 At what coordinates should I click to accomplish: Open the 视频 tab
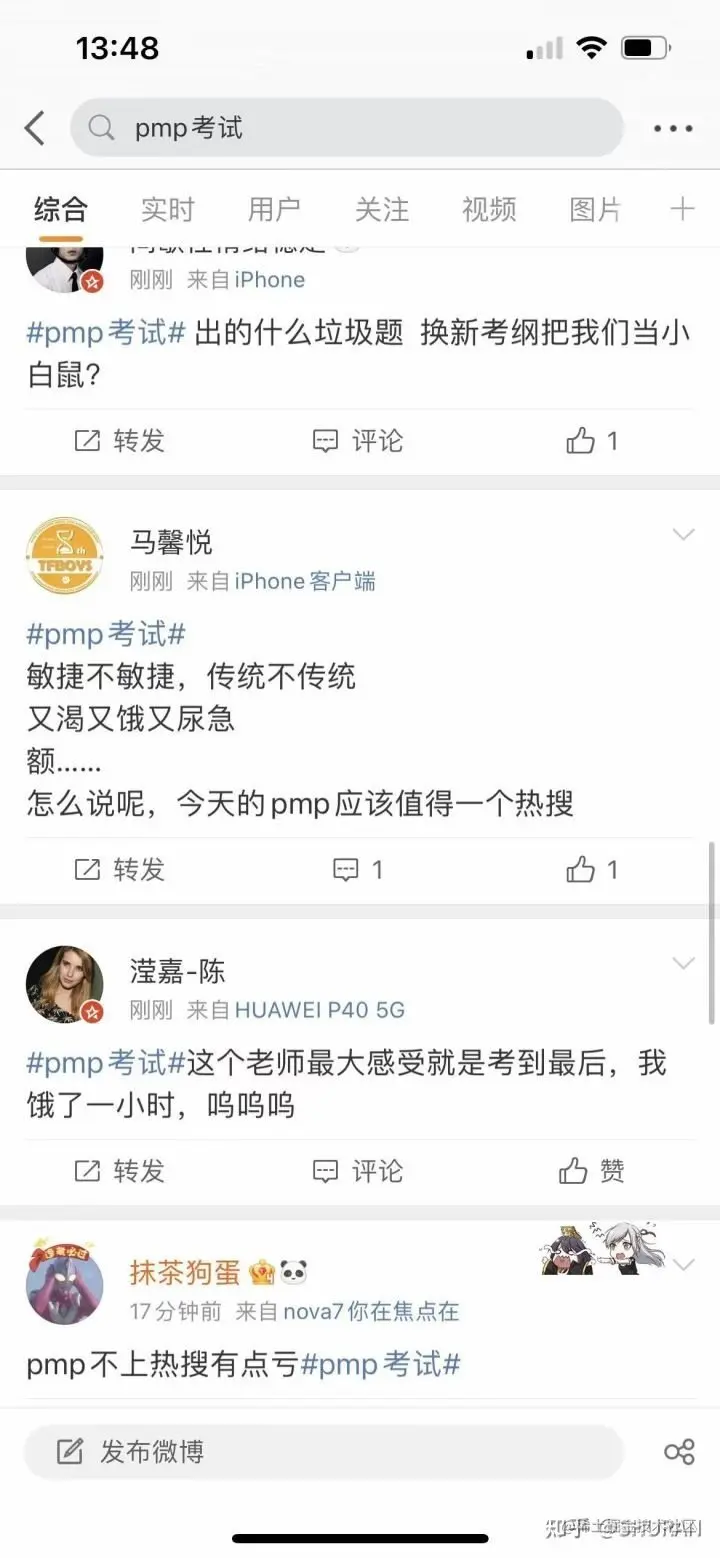click(489, 209)
